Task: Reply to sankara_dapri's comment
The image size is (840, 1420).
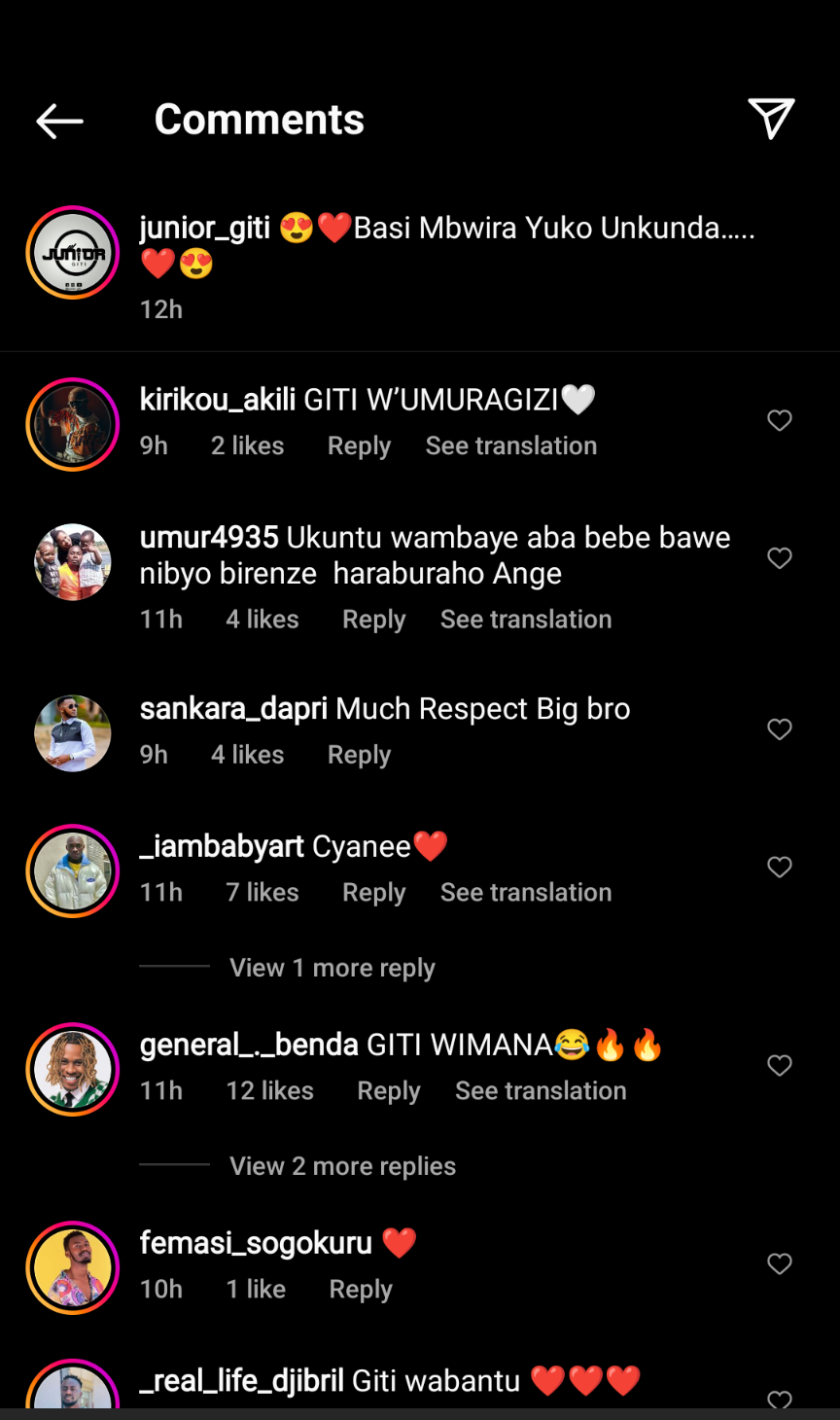Action: [359, 756]
